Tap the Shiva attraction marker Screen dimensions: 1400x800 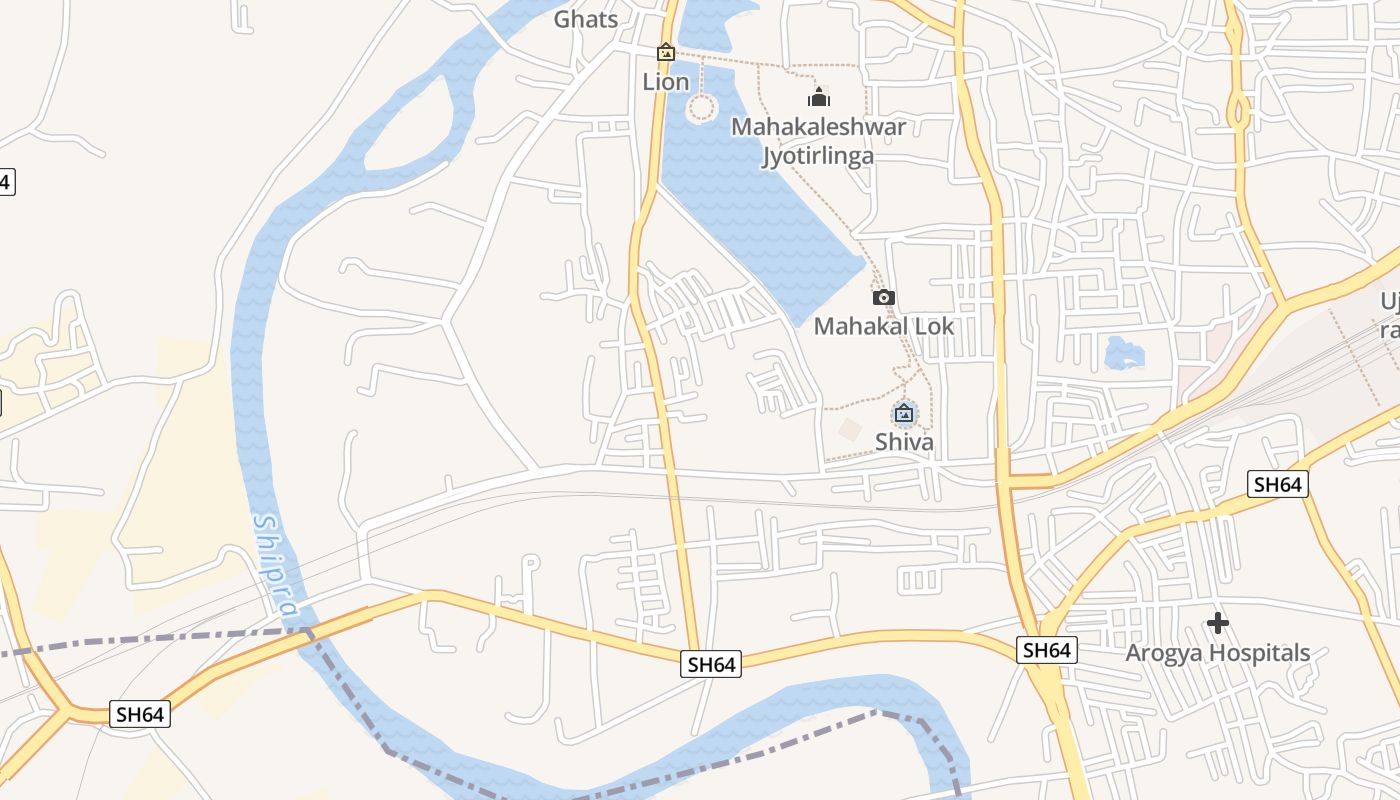click(904, 413)
